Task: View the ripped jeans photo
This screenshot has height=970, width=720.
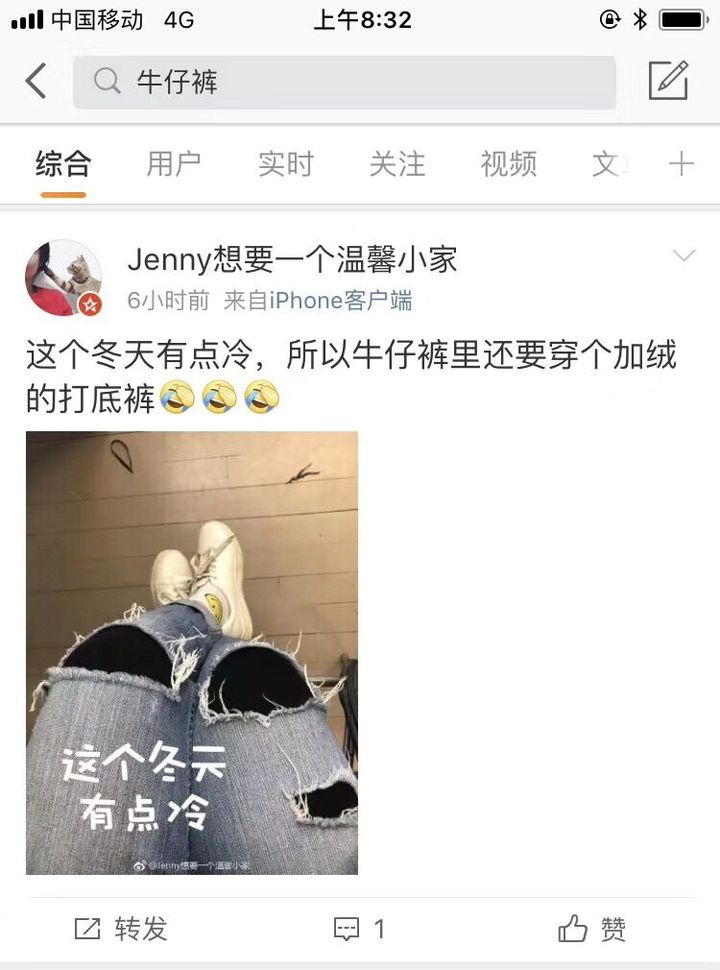Action: pyautogui.click(x=192, y=652)
